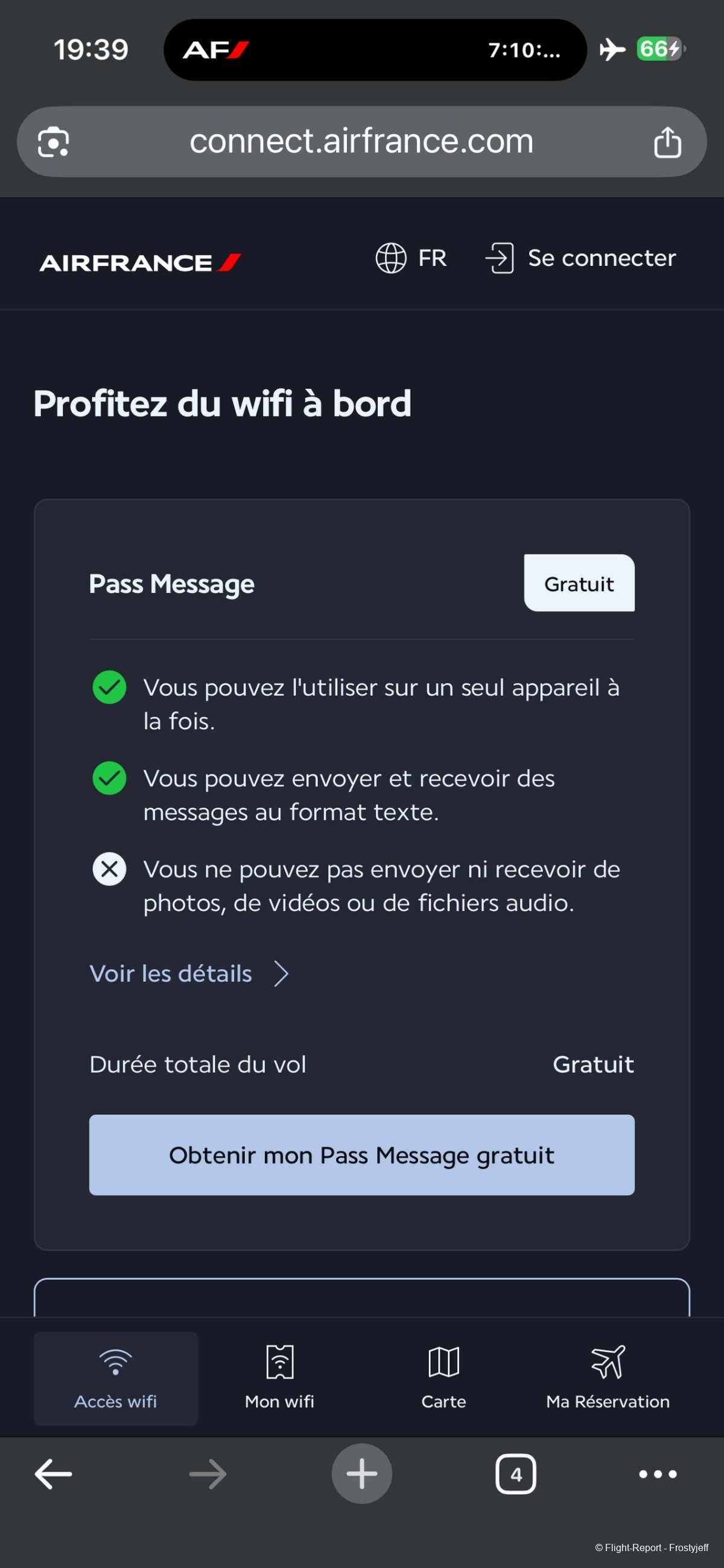Viewport: 724px width, 1568px height.
Task: Tap the Google Lens icon in address bar
Action: click(54, 142)
